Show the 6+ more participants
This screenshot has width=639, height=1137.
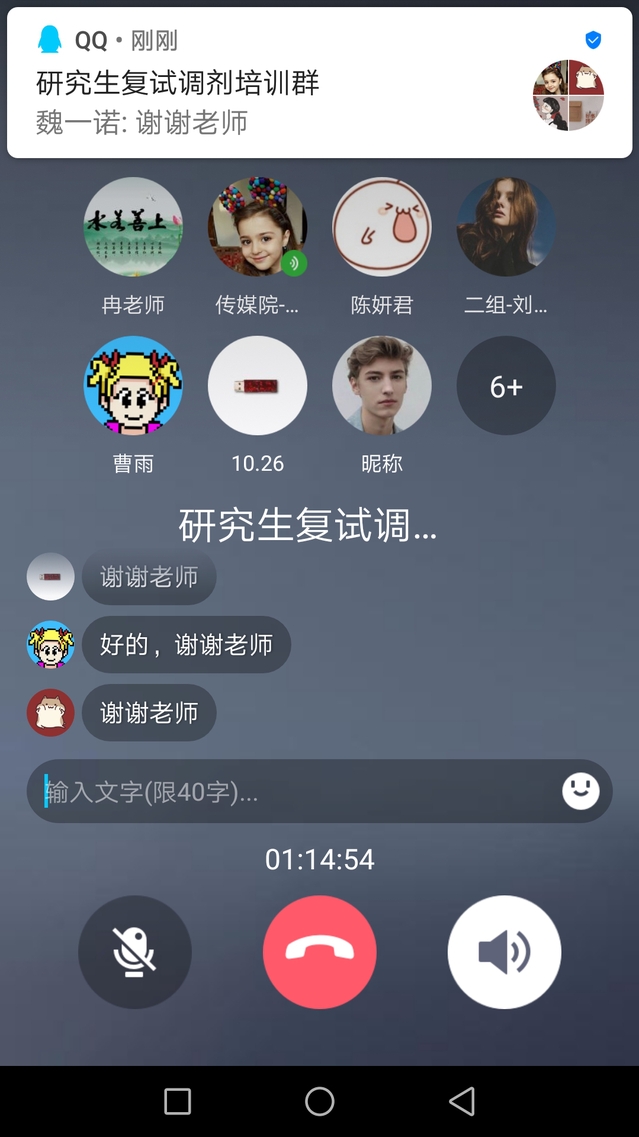[x=506, y=386]
